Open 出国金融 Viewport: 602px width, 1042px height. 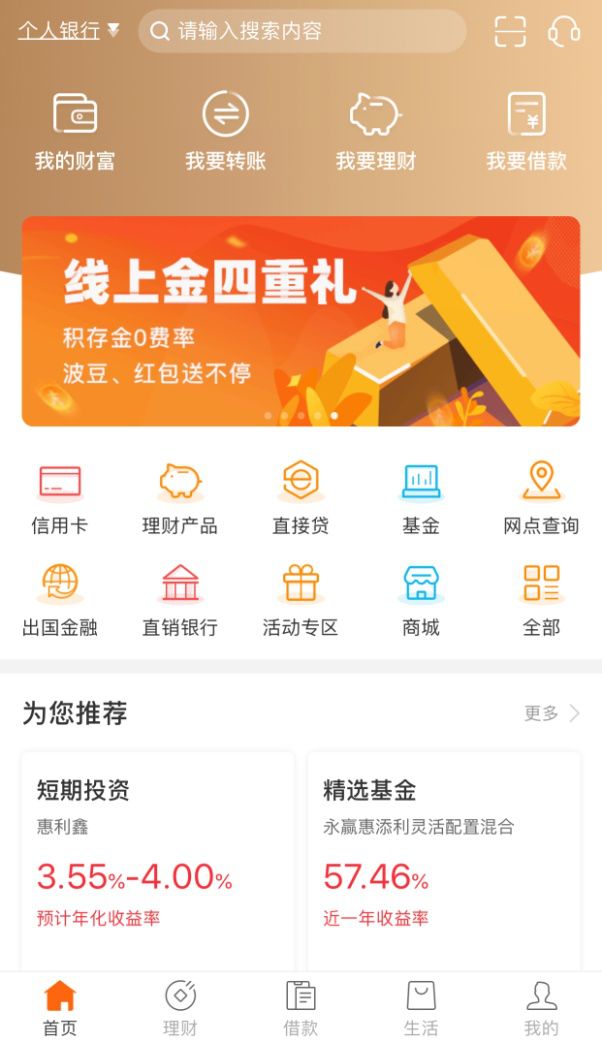60,599
